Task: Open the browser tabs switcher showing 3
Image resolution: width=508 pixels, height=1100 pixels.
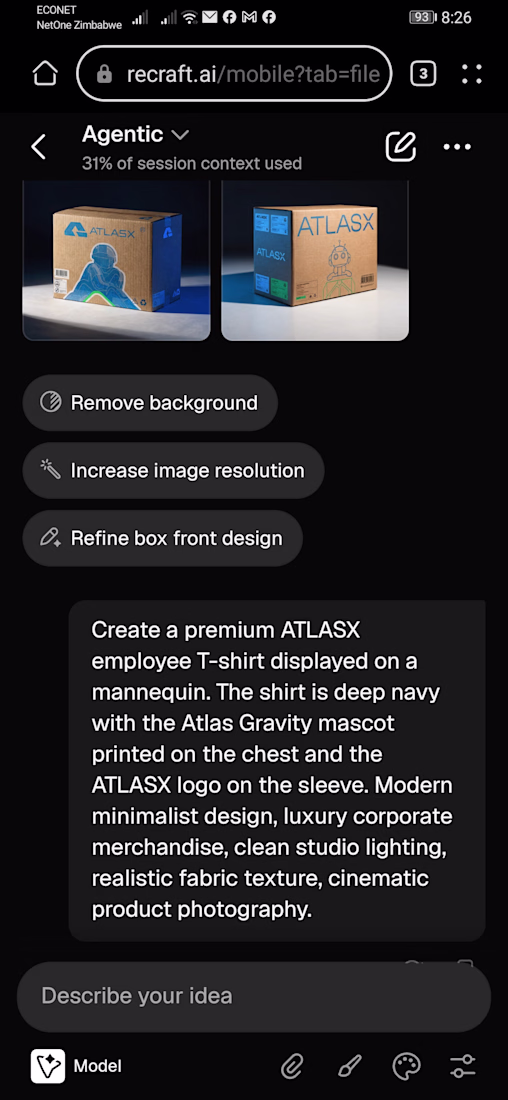Action: (x=422, y=74)
